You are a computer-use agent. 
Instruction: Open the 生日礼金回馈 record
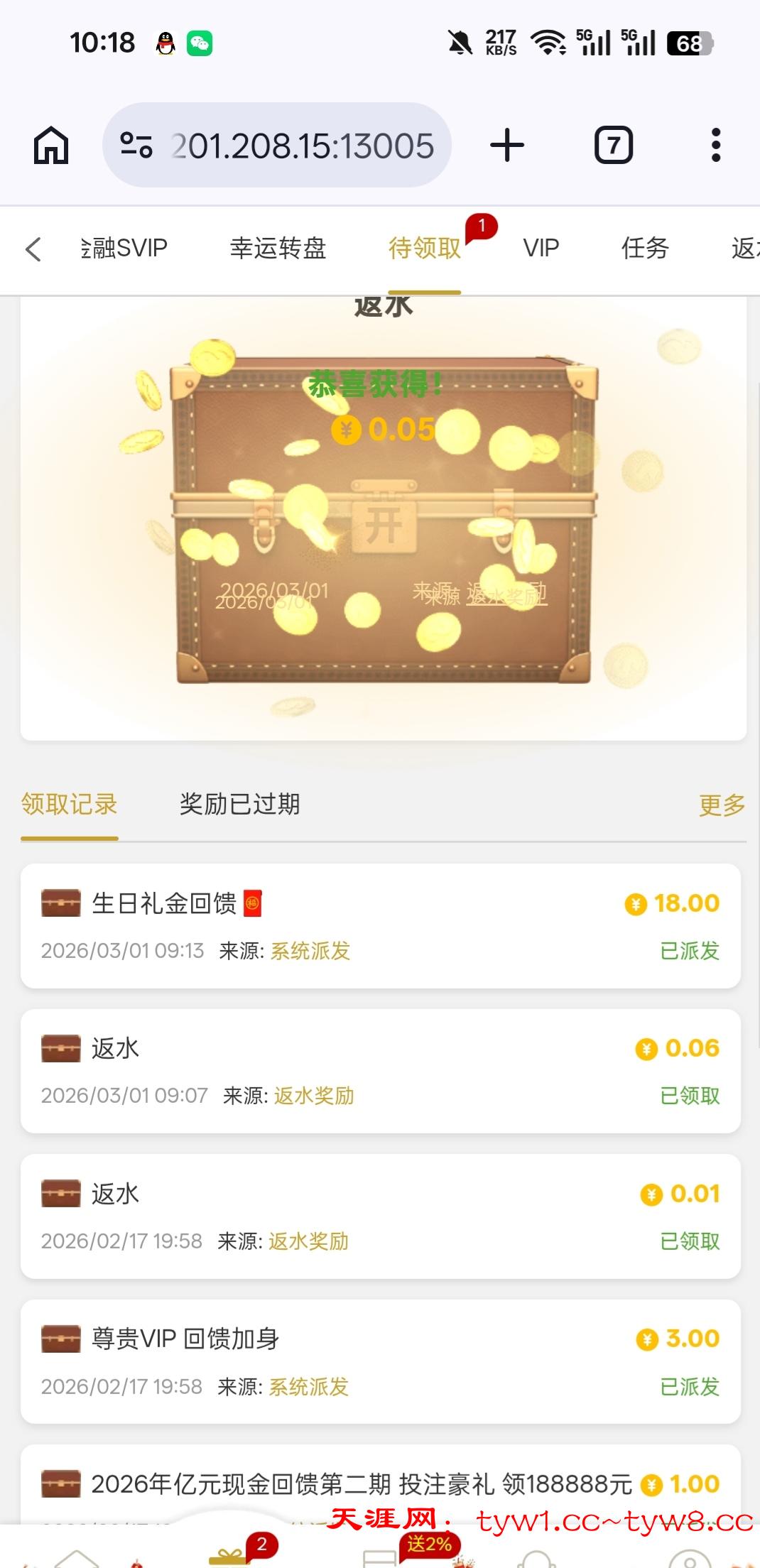point(381,925)
